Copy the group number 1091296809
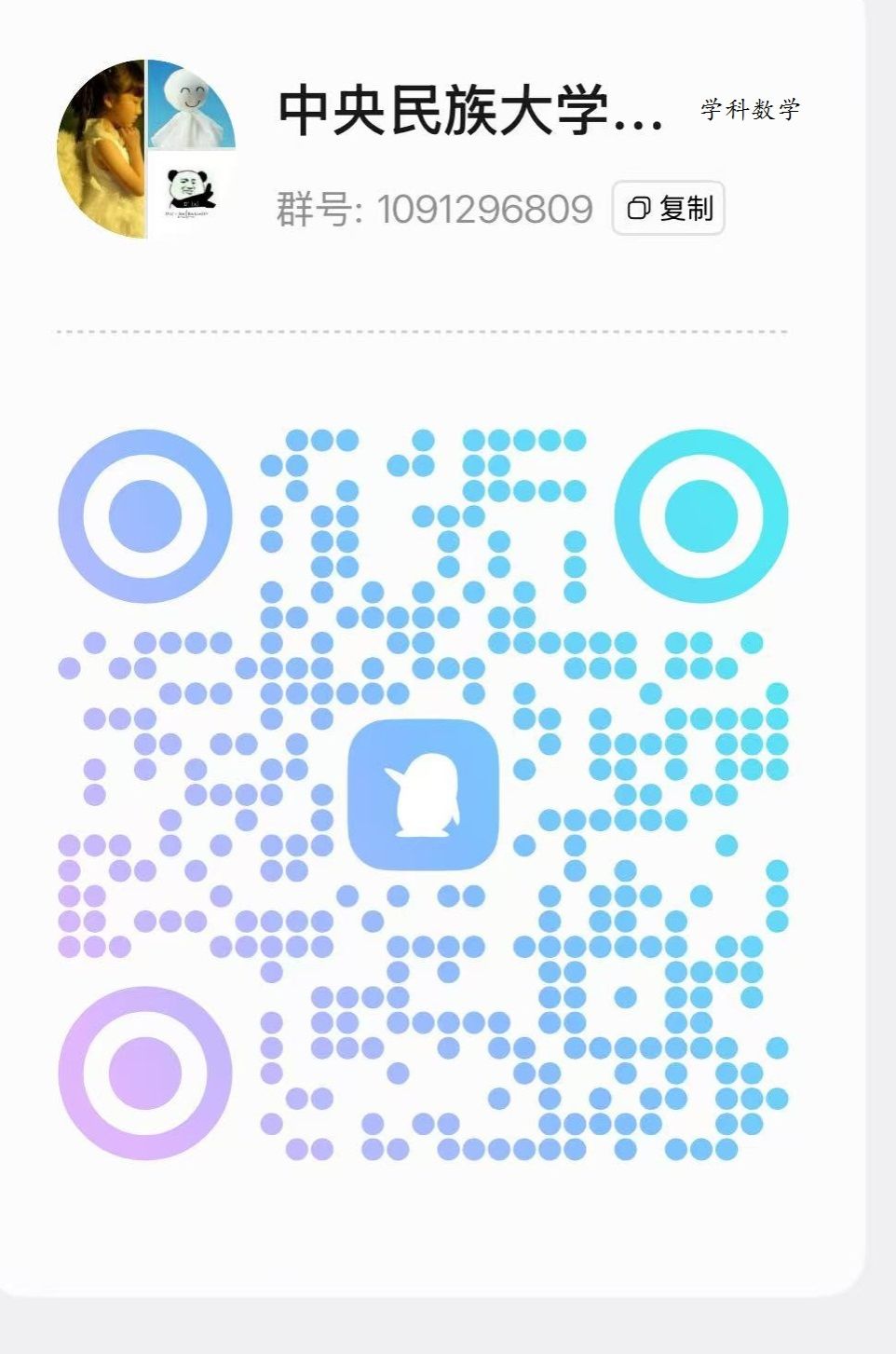 click(x=668, y=208)
